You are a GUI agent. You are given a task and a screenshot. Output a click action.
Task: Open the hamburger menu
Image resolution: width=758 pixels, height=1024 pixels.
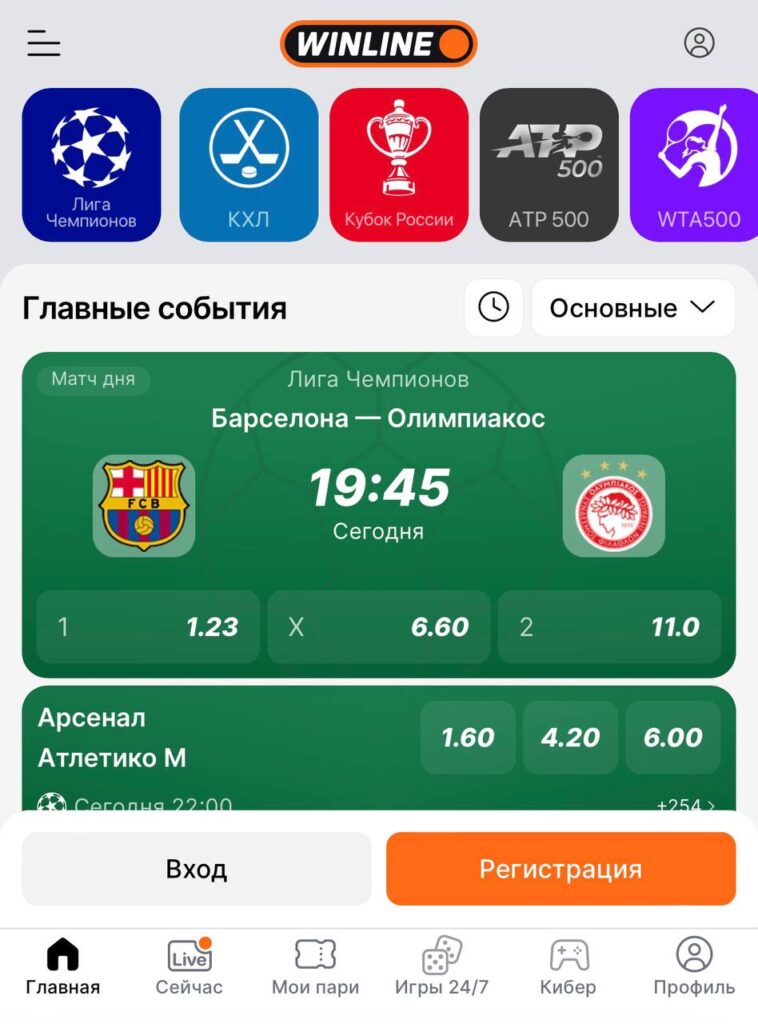42,41
